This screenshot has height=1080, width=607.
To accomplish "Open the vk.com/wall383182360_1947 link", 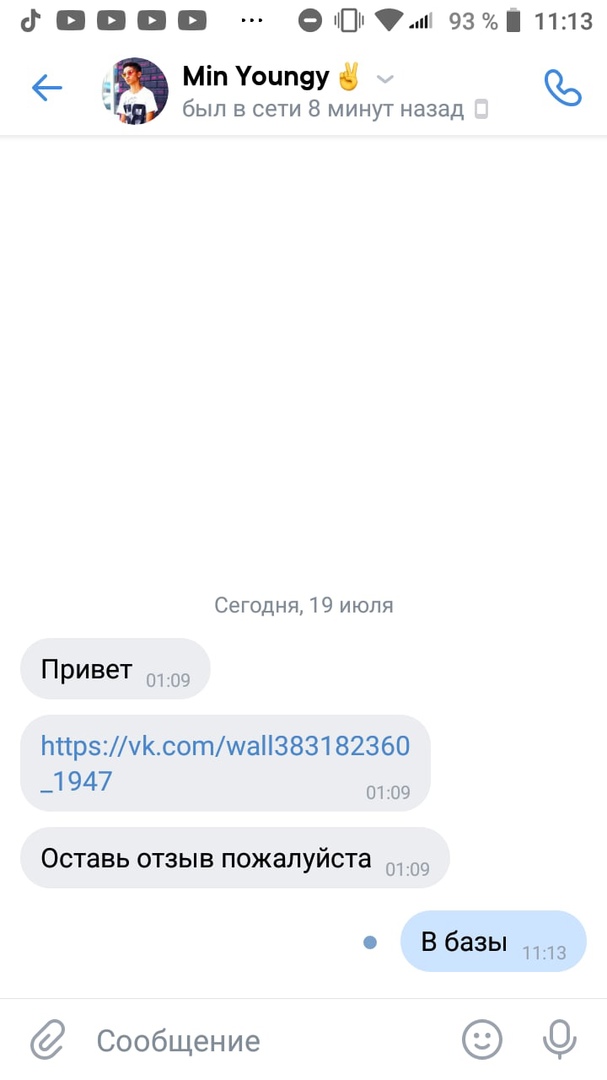I will click(x=225, y=762).
